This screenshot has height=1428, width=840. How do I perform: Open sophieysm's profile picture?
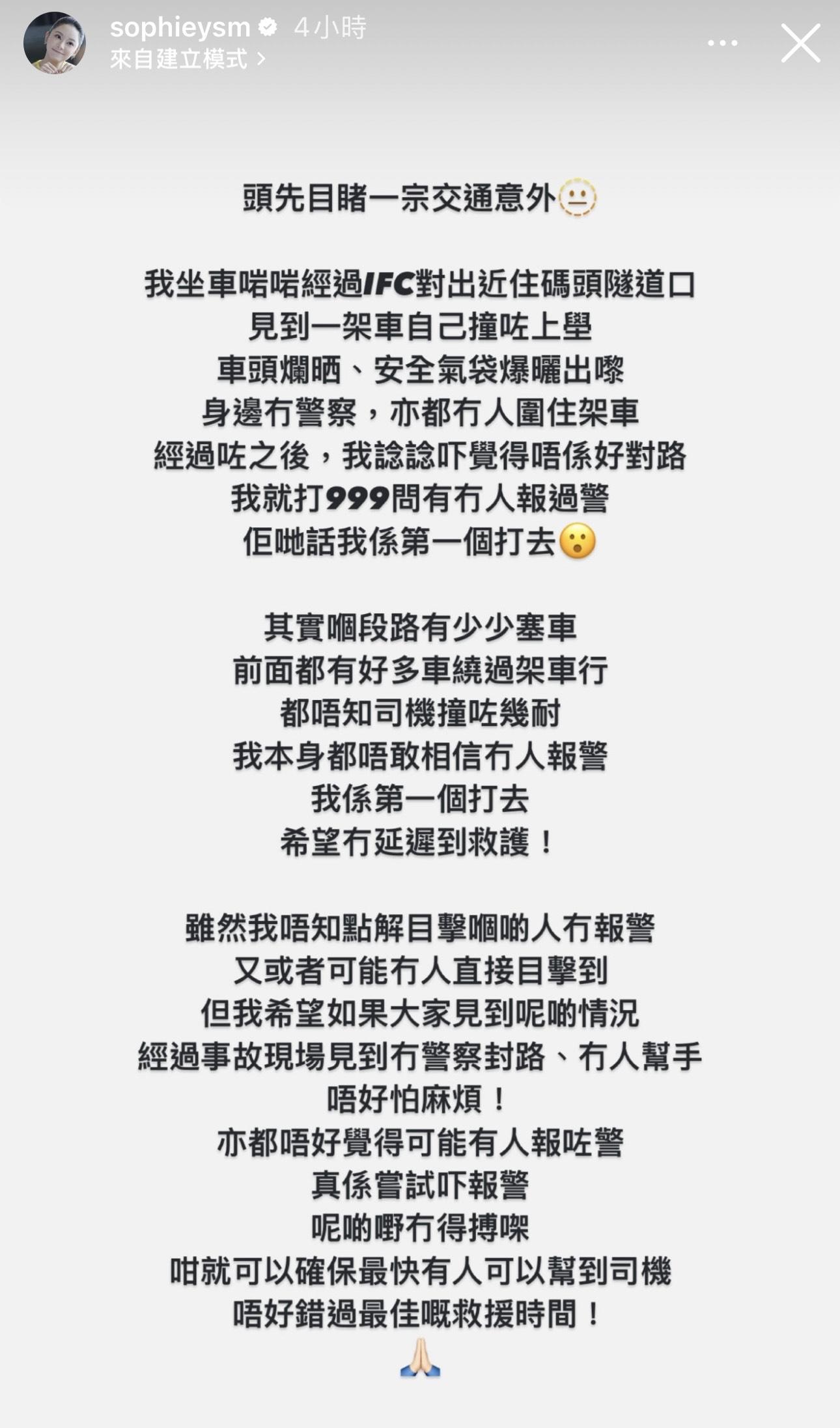click(x=54, y=43)
